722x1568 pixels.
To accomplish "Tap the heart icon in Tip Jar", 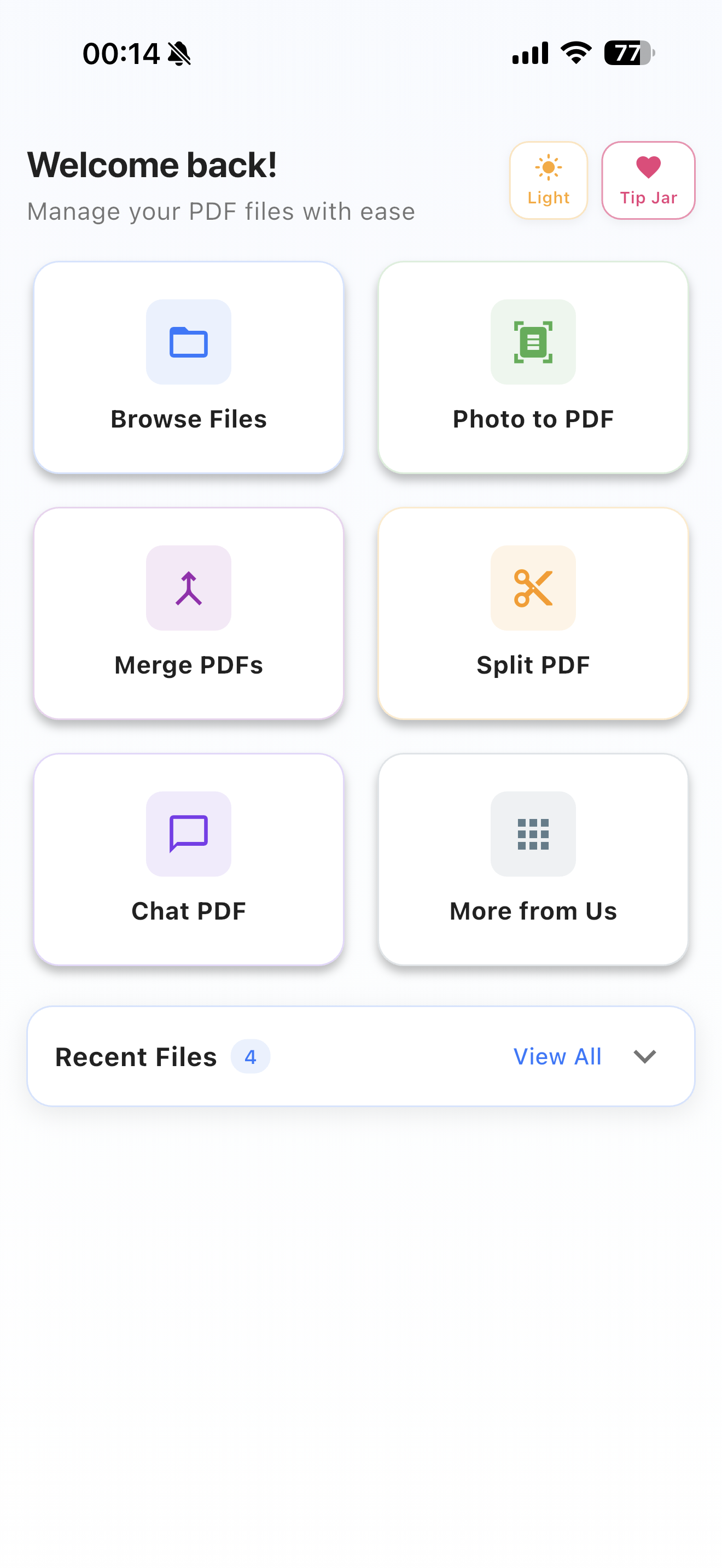I will pos(648,167).
